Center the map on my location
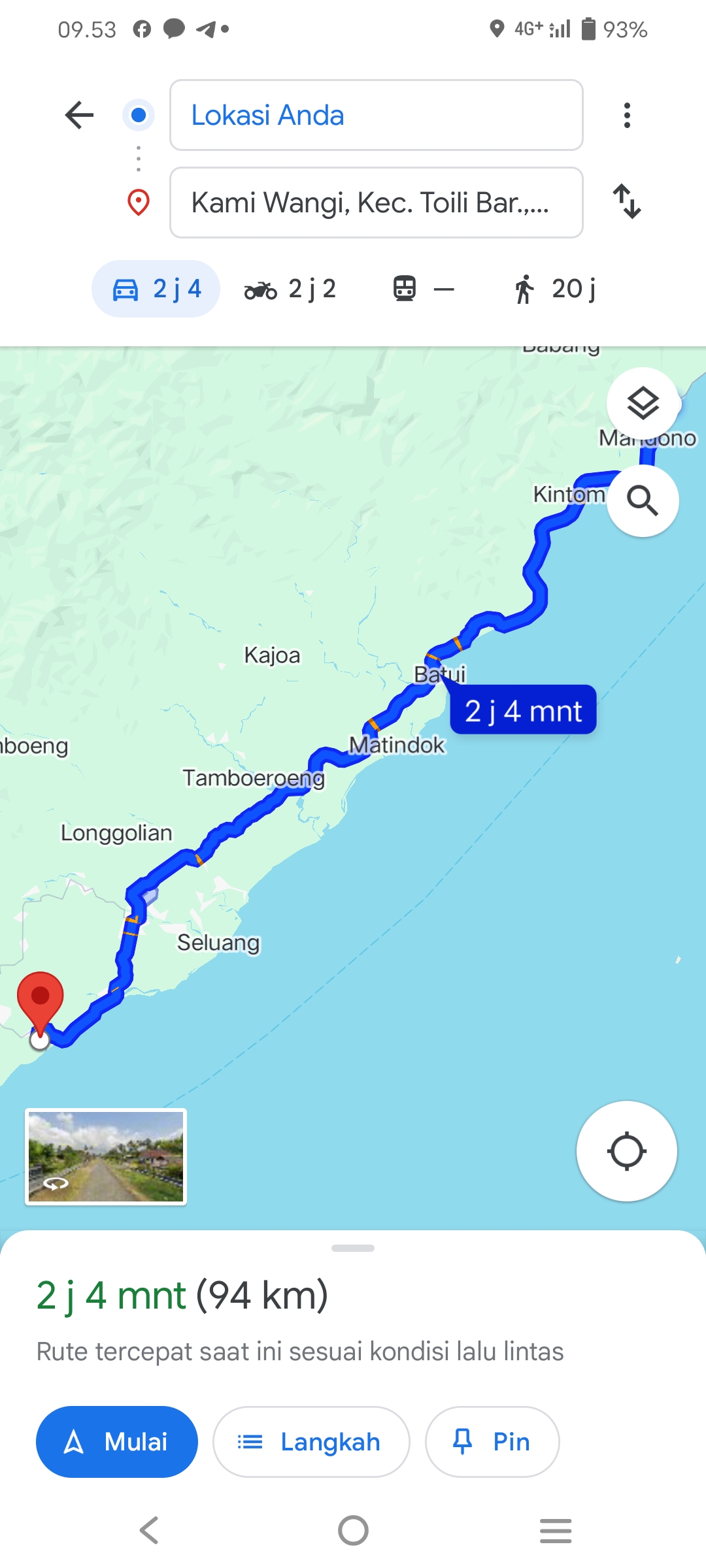Image resolution: width=706 pixels, height=1568 pixels. 627,1151
